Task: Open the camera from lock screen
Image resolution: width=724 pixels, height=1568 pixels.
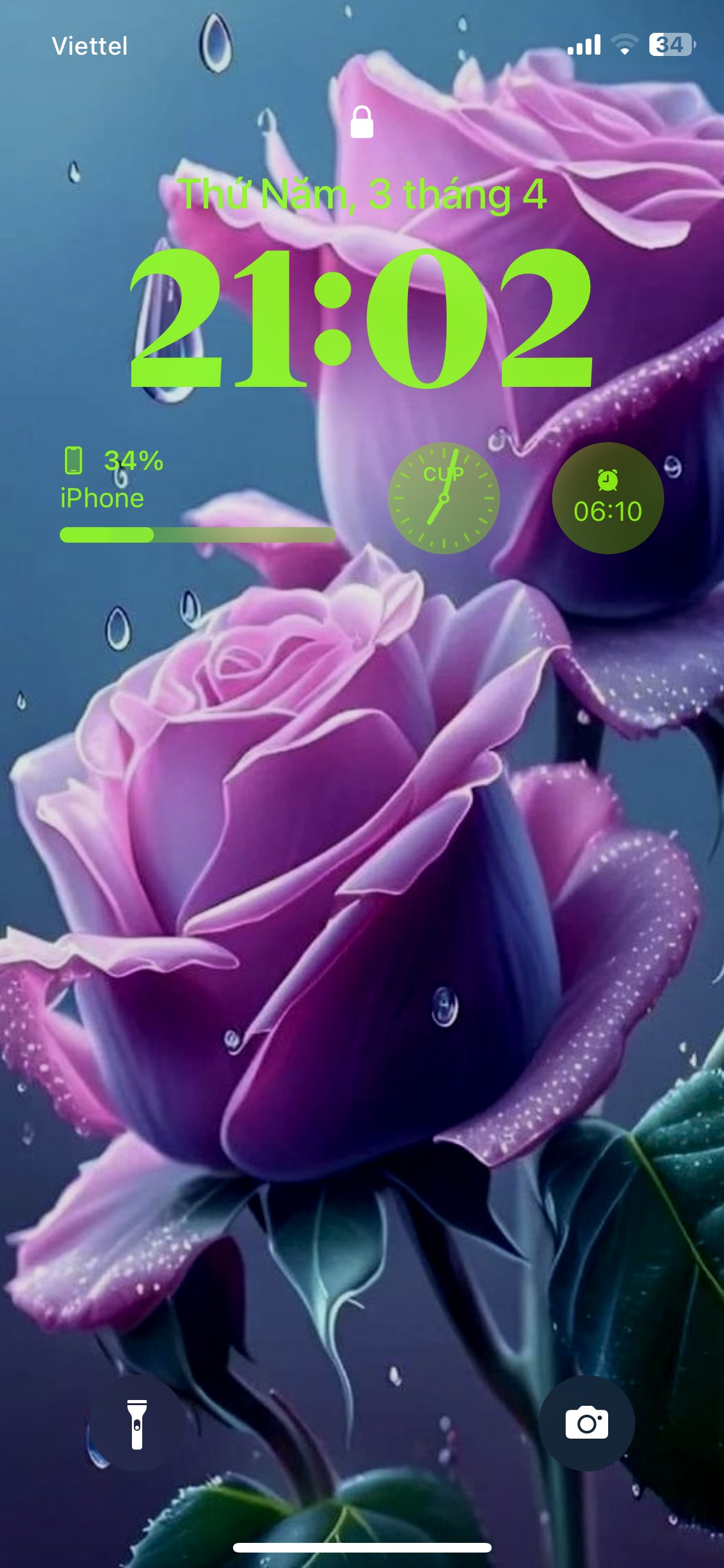Action: [x=587, y=1423]
